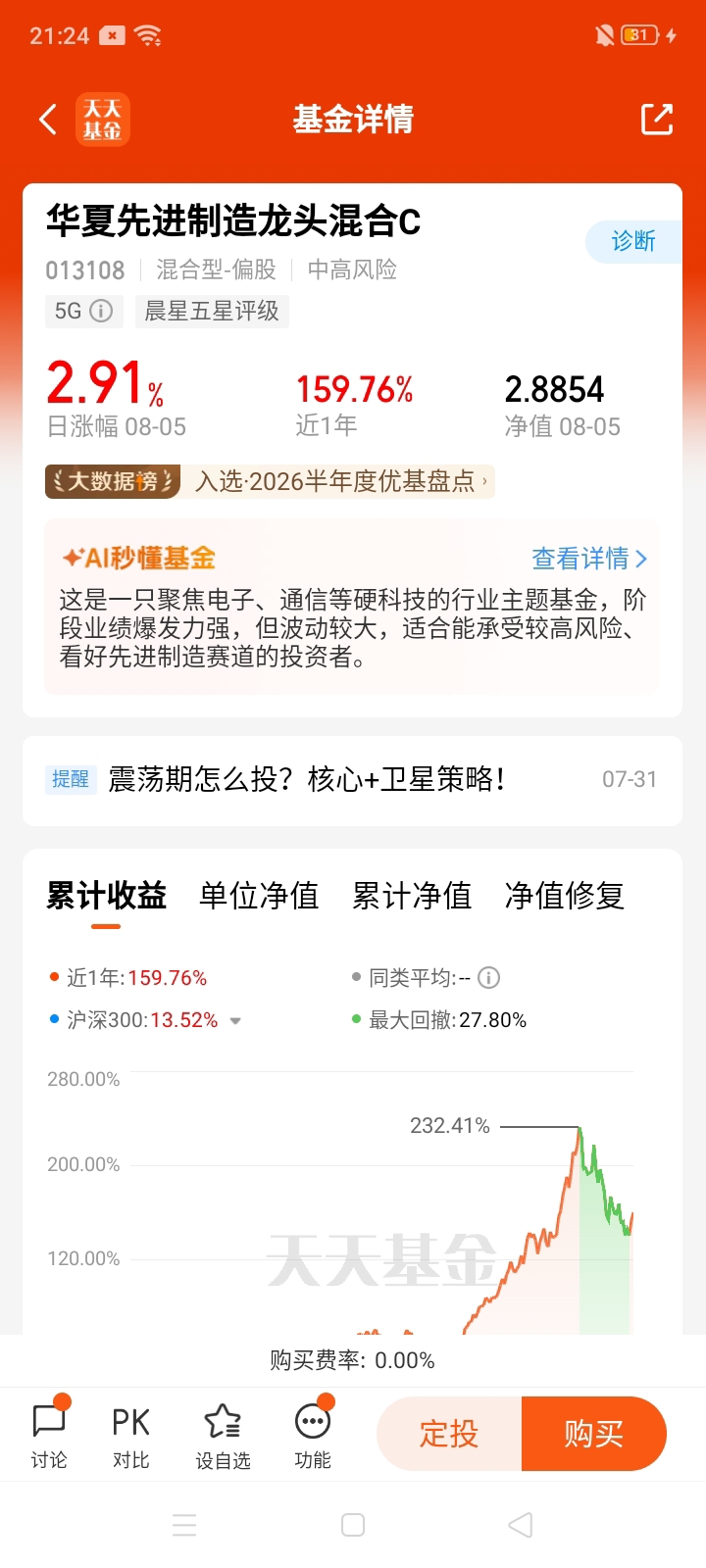Show info about 同类平均
This screenshot has height=1568, width=706.
(488, 978)
